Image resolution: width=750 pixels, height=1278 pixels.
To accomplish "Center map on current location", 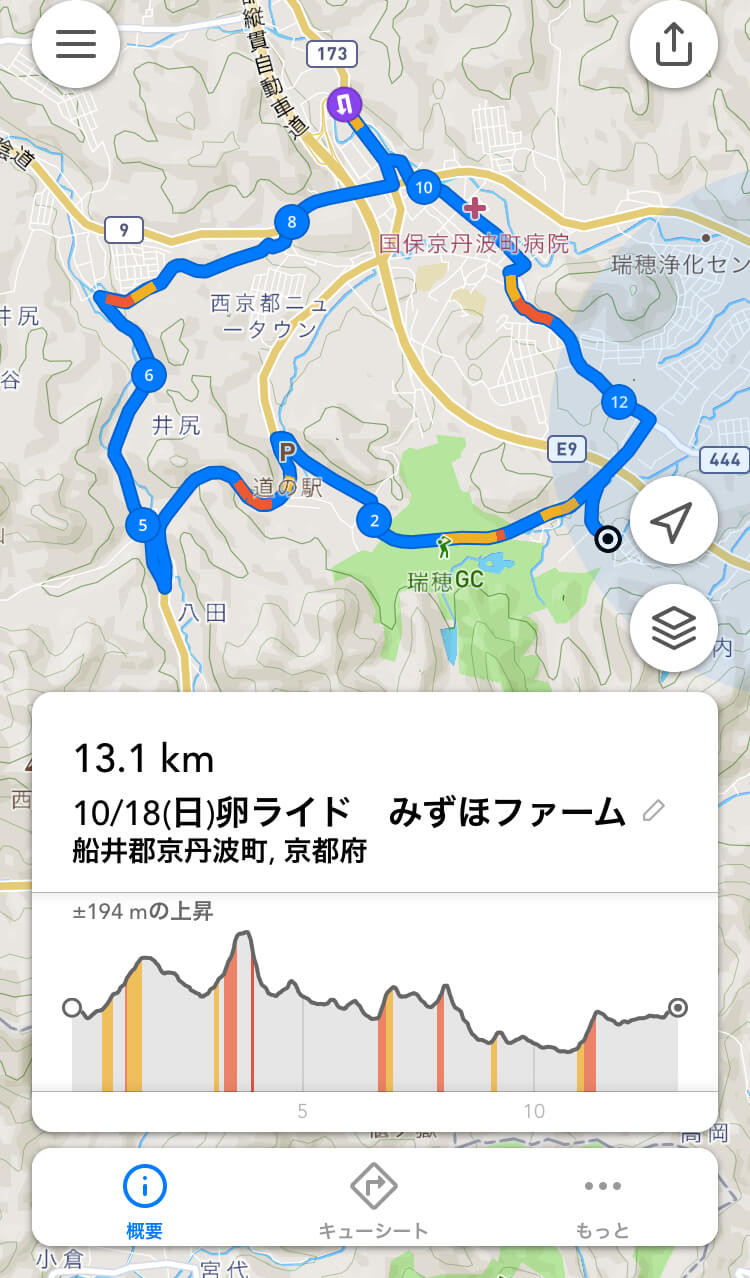I will [673, 521].
